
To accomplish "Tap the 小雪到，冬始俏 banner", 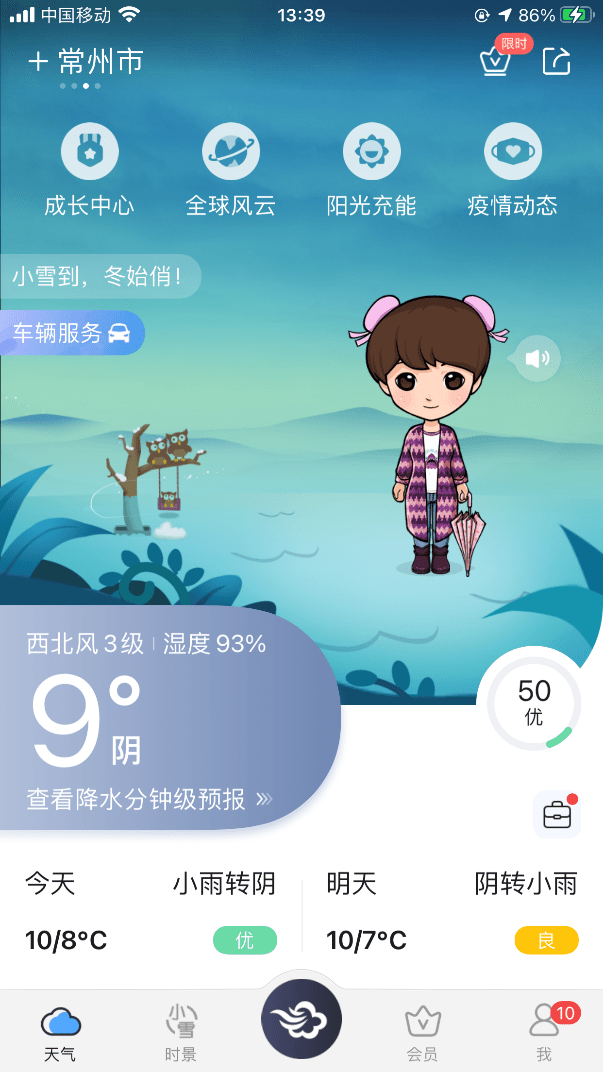I will (98, 276).
